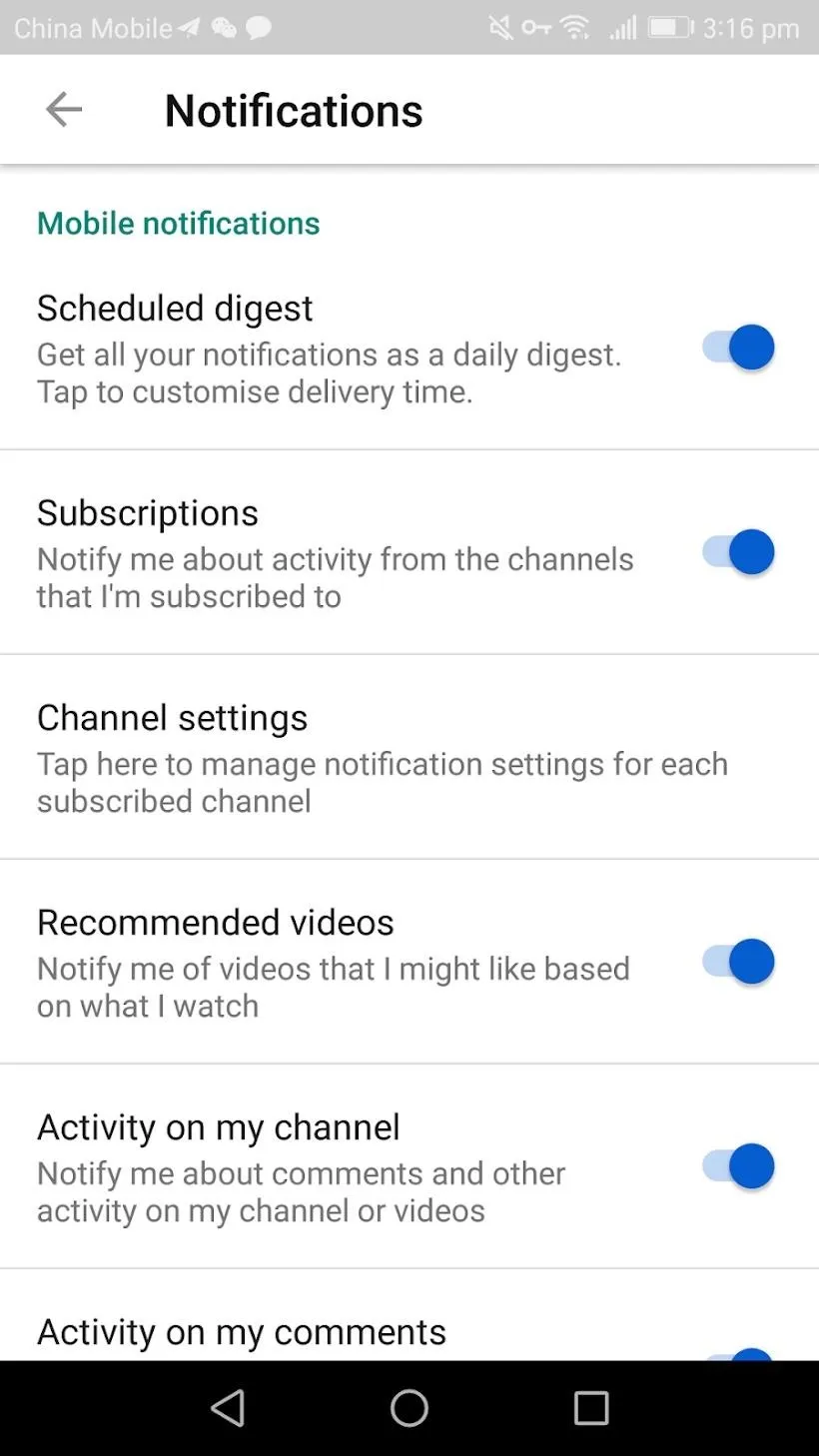Switch off Activity on my channel
Viewport: 819px width, 1456px height.
pyautogui.click(x=738, y=1166)
